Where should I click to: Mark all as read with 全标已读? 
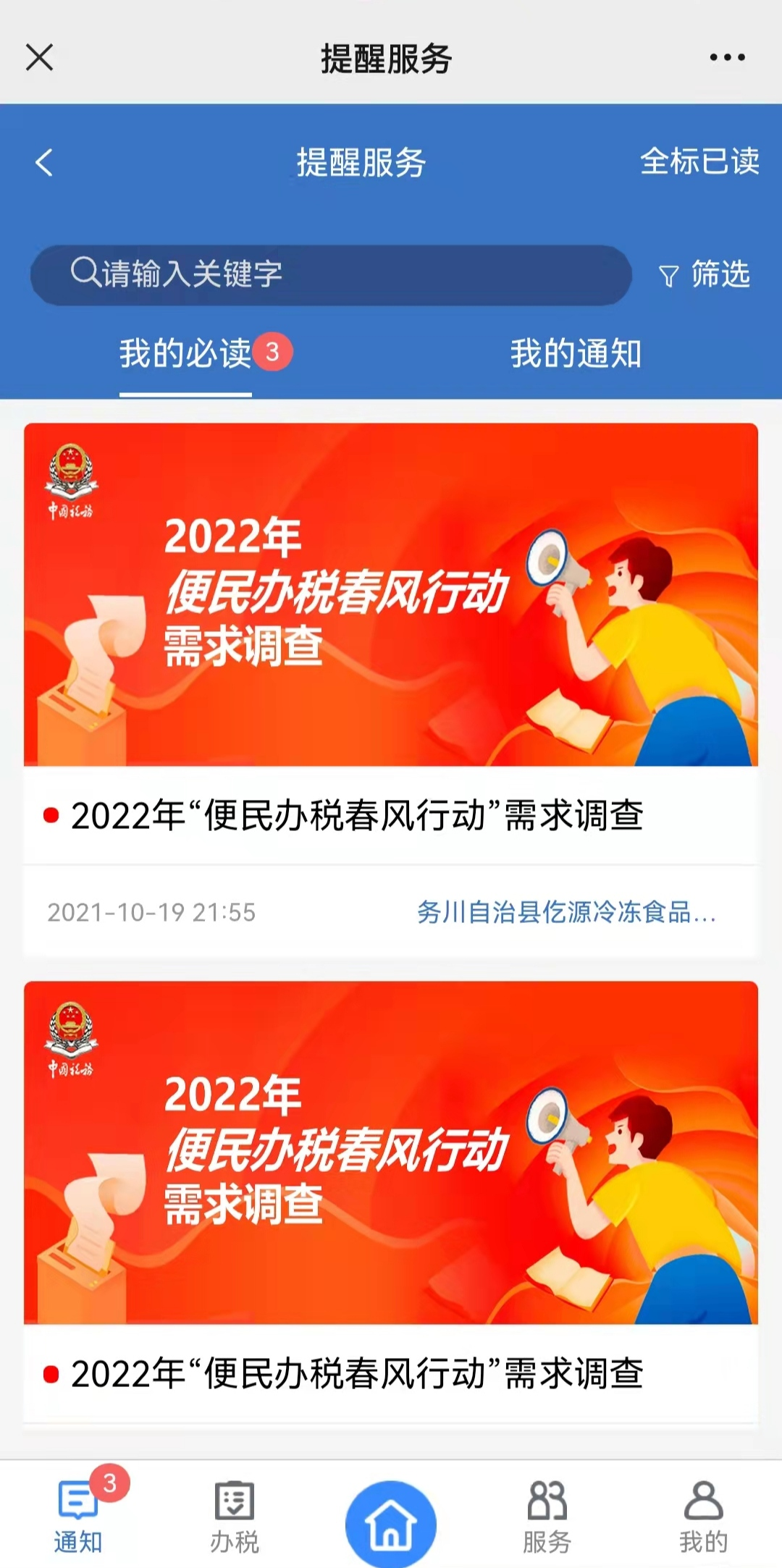(699, 161)
